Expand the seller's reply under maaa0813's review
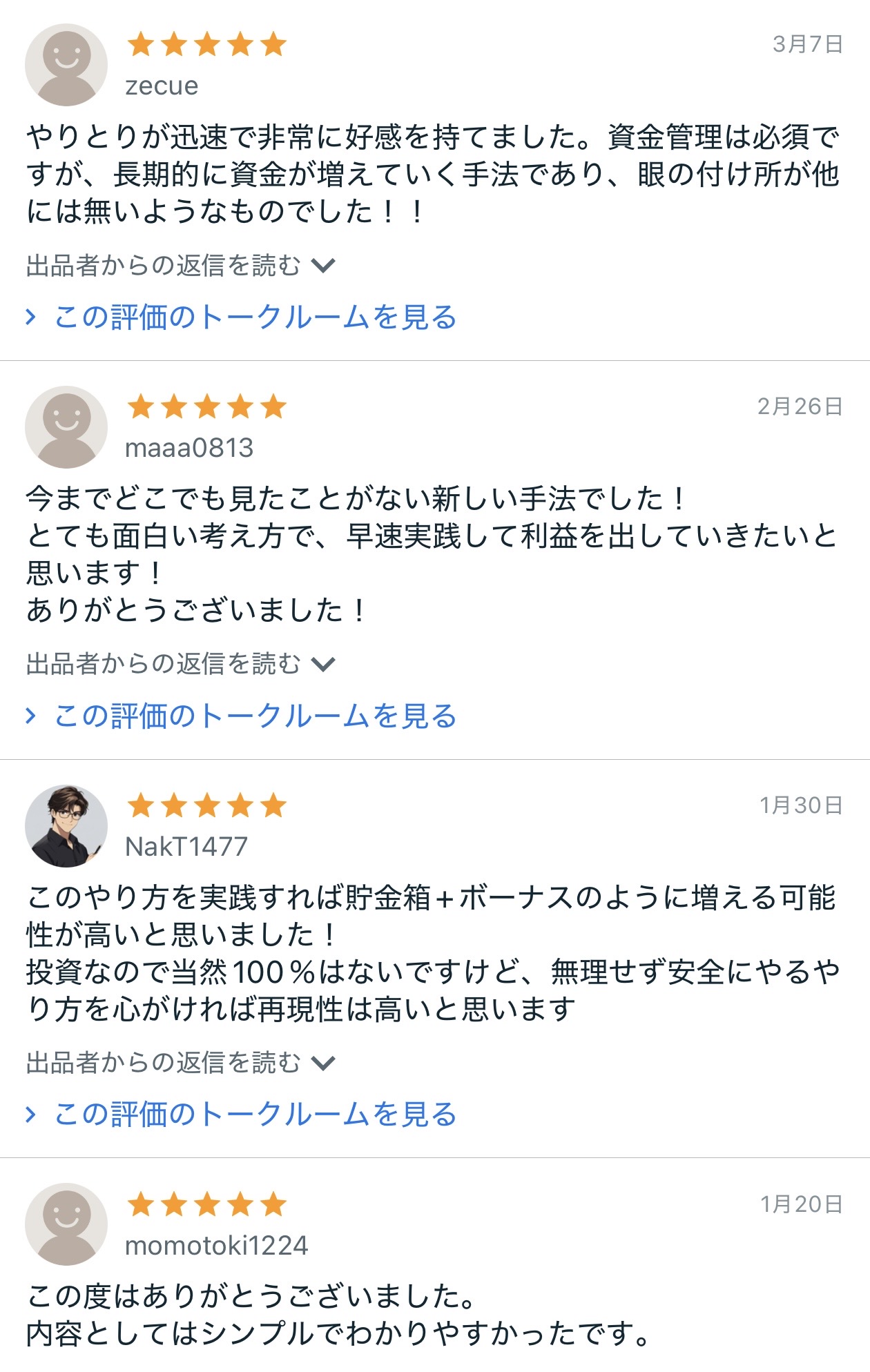 coord(180,664)
